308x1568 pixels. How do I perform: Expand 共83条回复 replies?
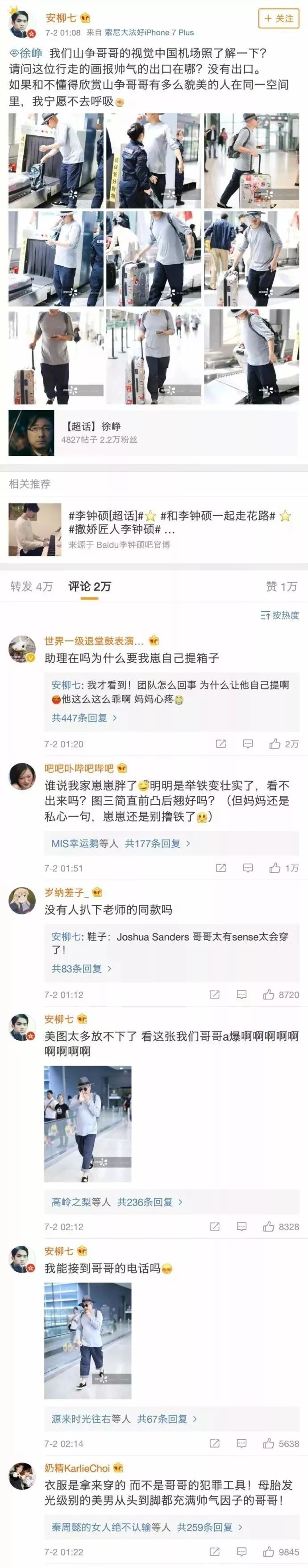(81, 968)
